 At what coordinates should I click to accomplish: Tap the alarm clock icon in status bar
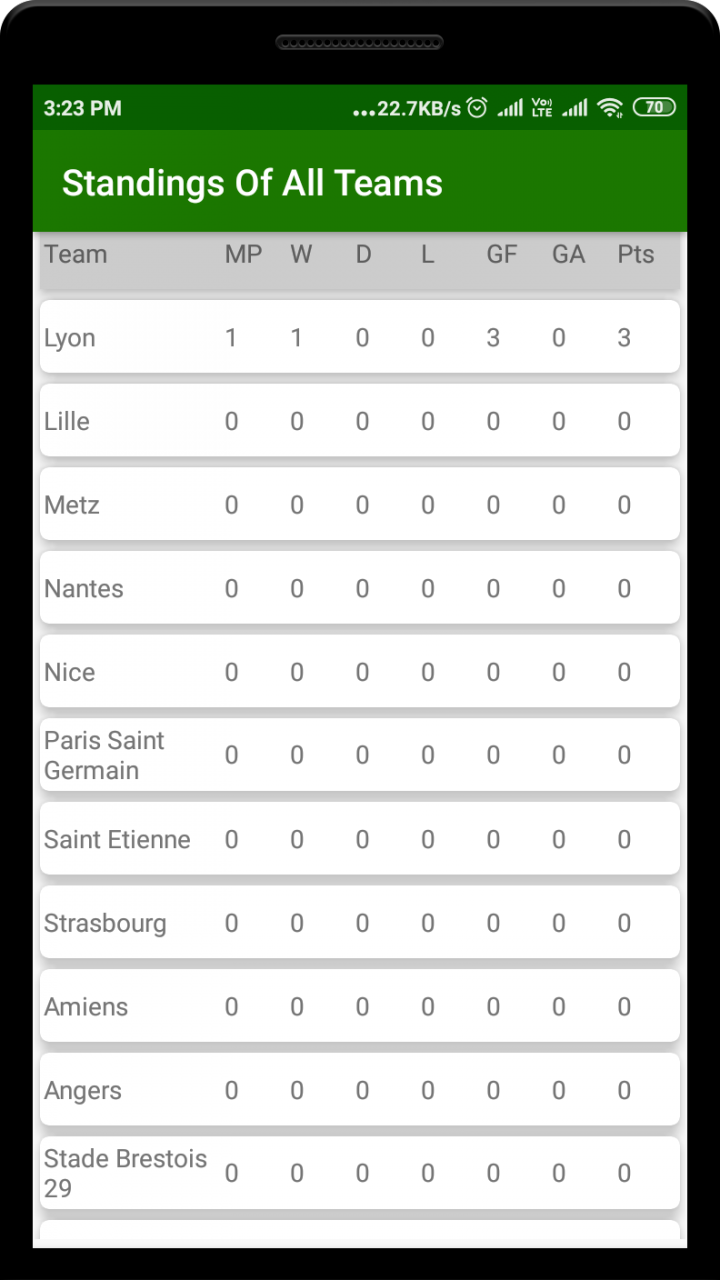click(477, 107)
